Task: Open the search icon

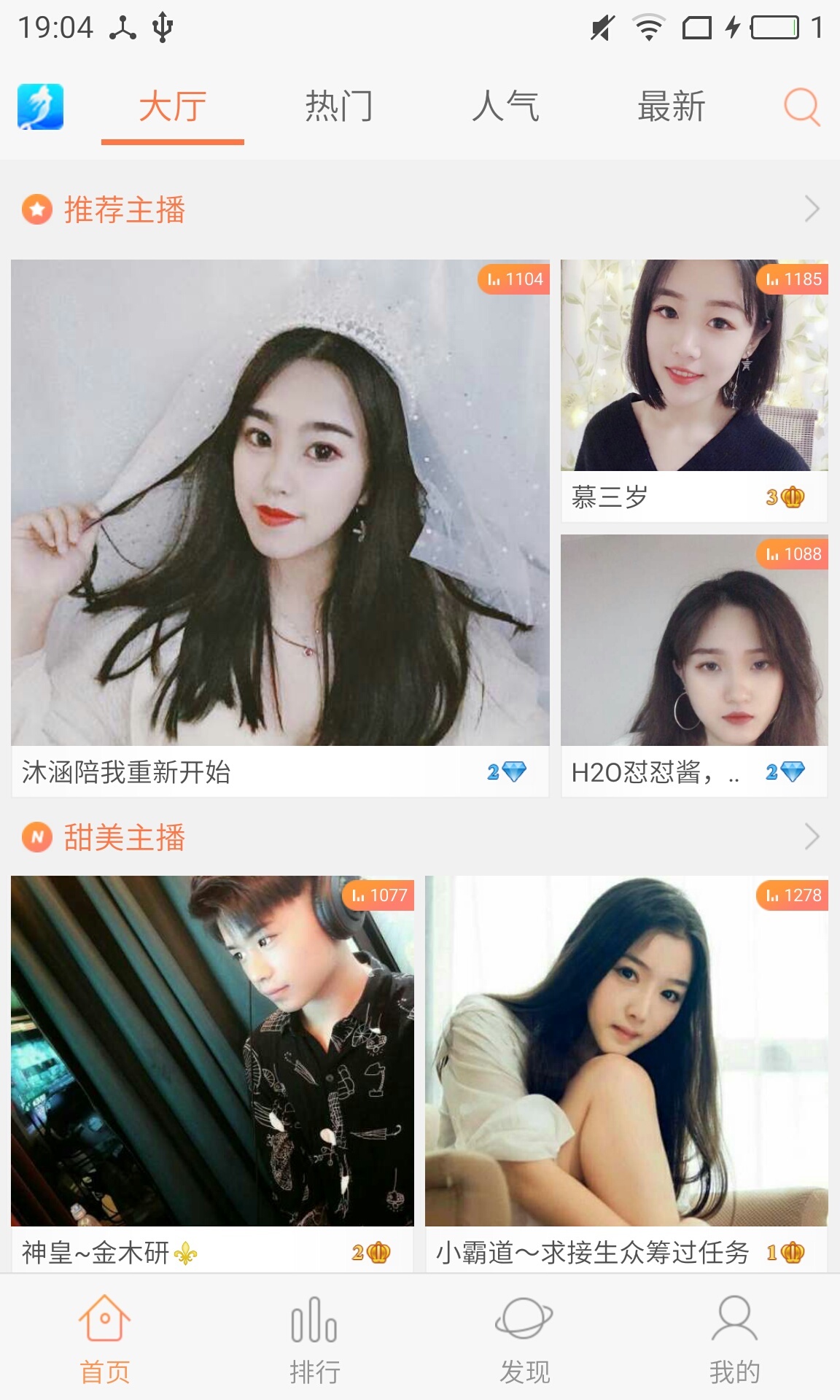Action: click(x=801, y=107)
